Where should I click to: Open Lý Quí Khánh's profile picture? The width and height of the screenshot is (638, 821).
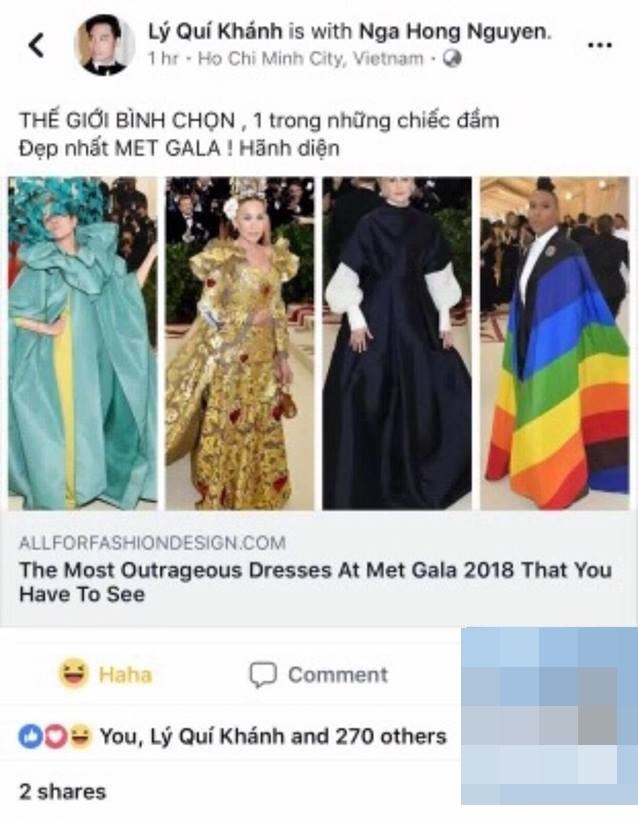104,45
